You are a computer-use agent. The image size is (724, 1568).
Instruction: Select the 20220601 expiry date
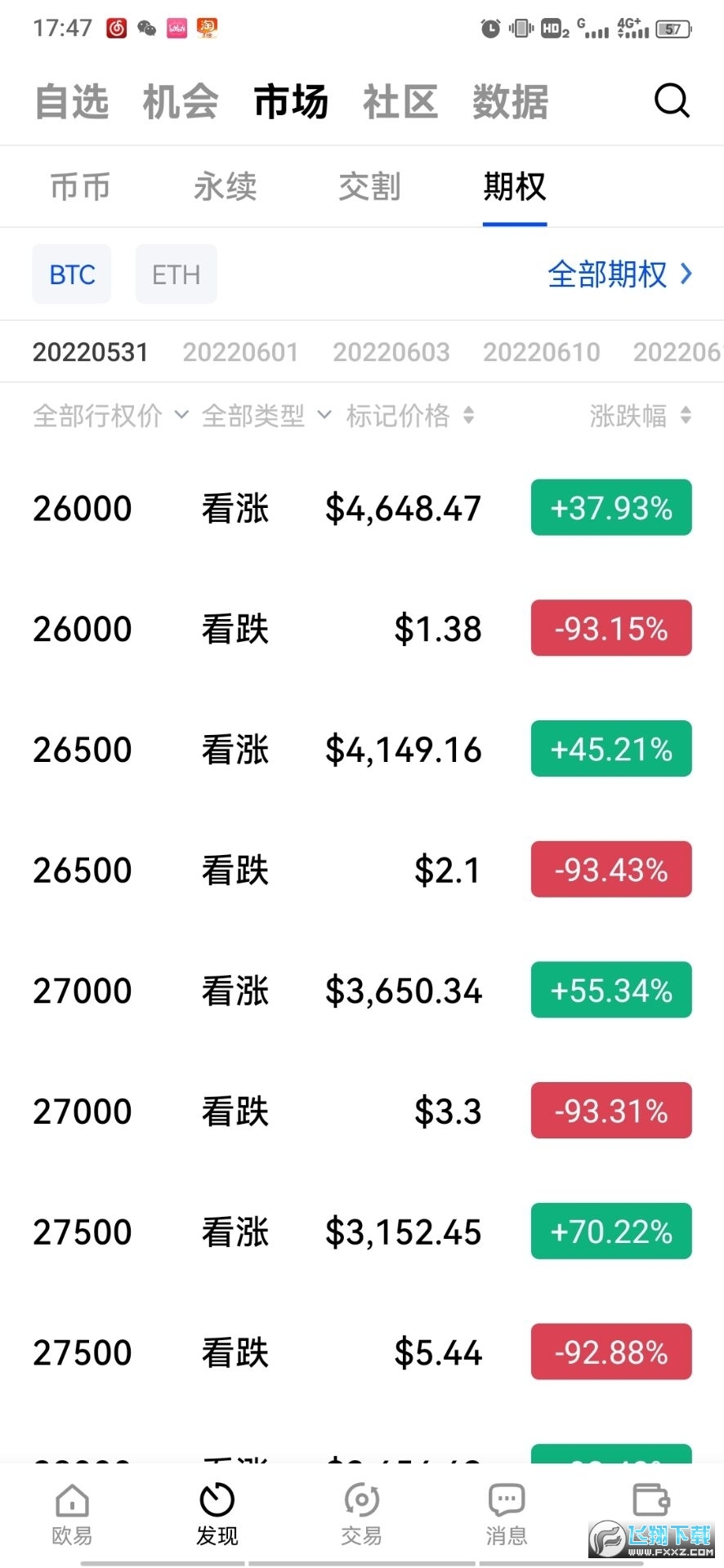(241, 351)
